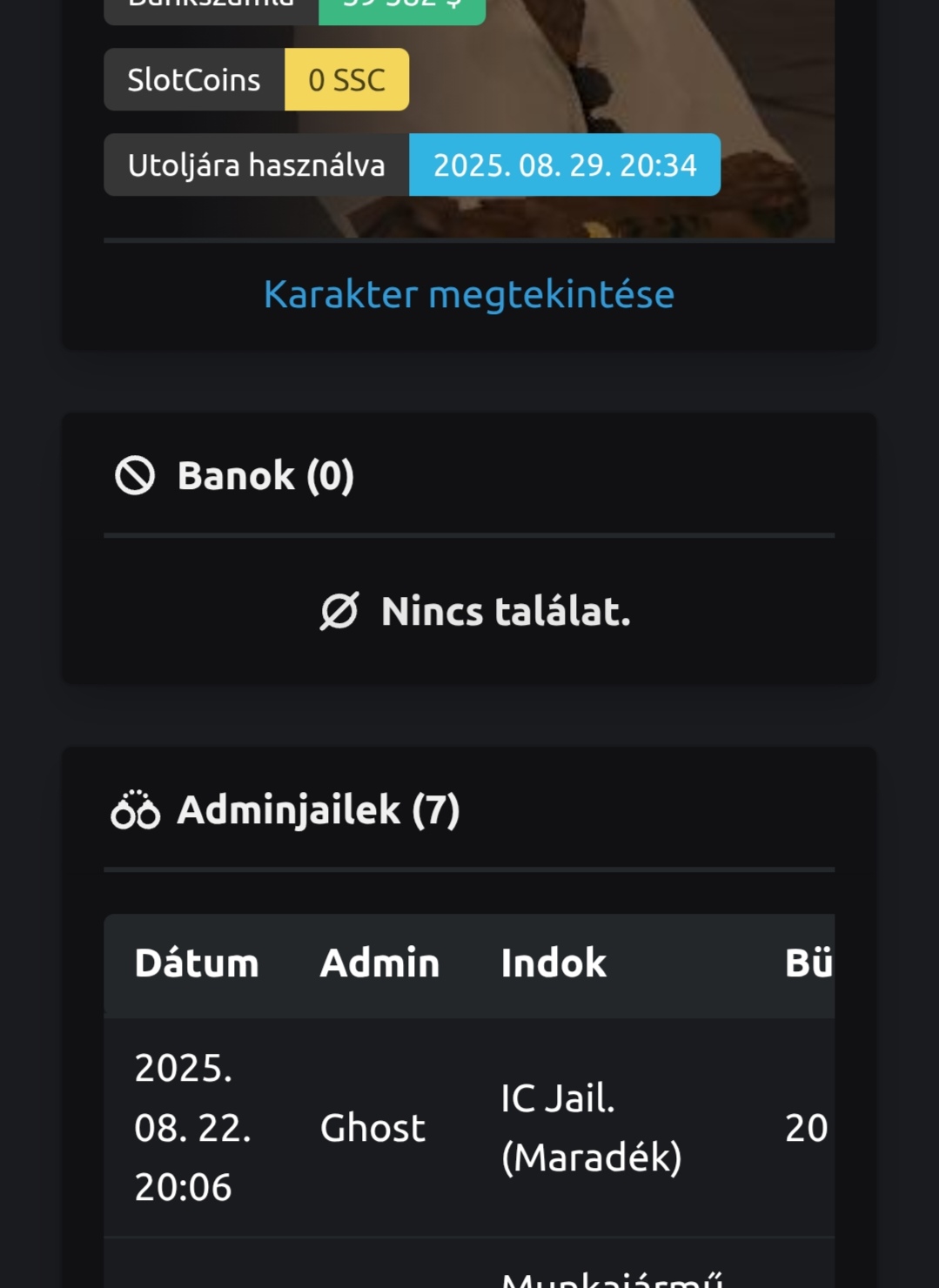The height and width of the screenshot is (1288, 939).
Task: Click the Indok column header
Action: 553,963
